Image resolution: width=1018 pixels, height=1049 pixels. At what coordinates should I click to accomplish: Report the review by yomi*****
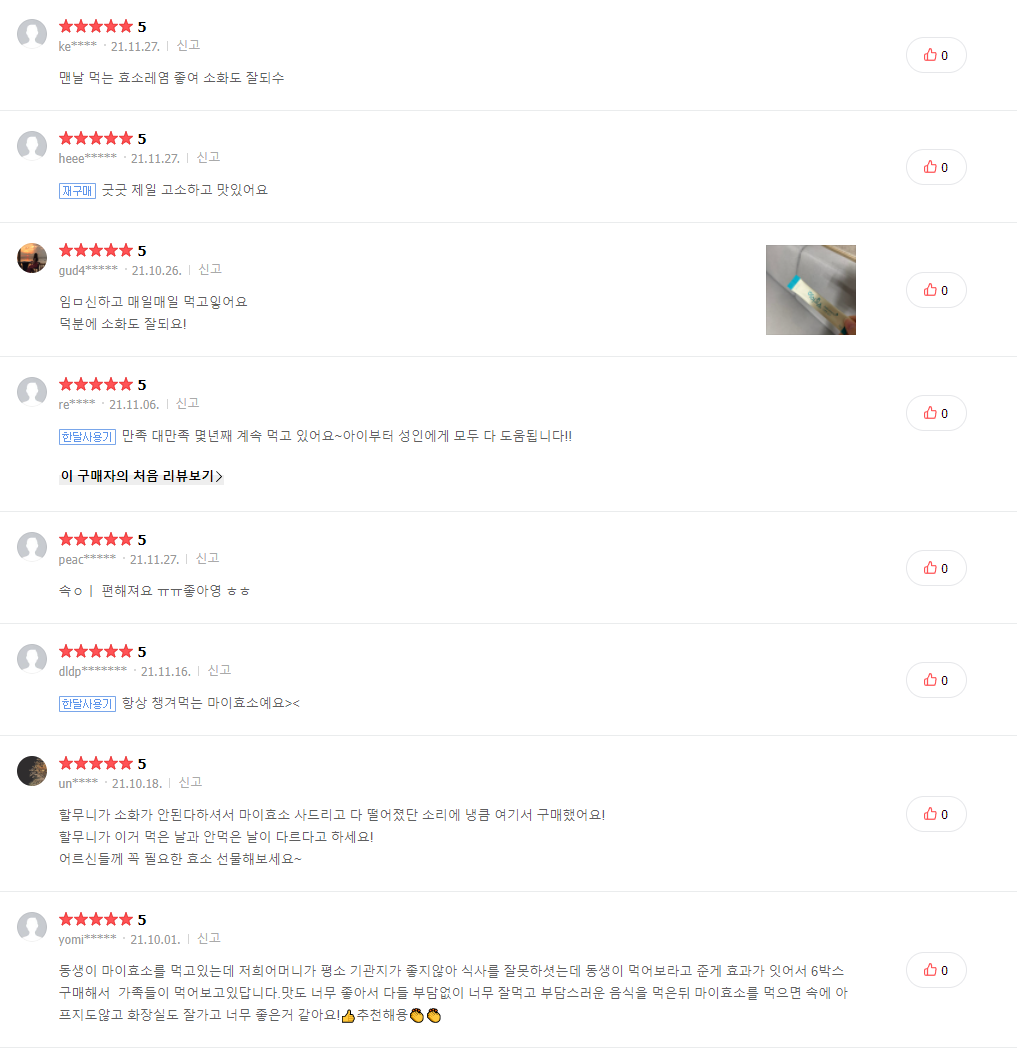[x=209, y=938]
